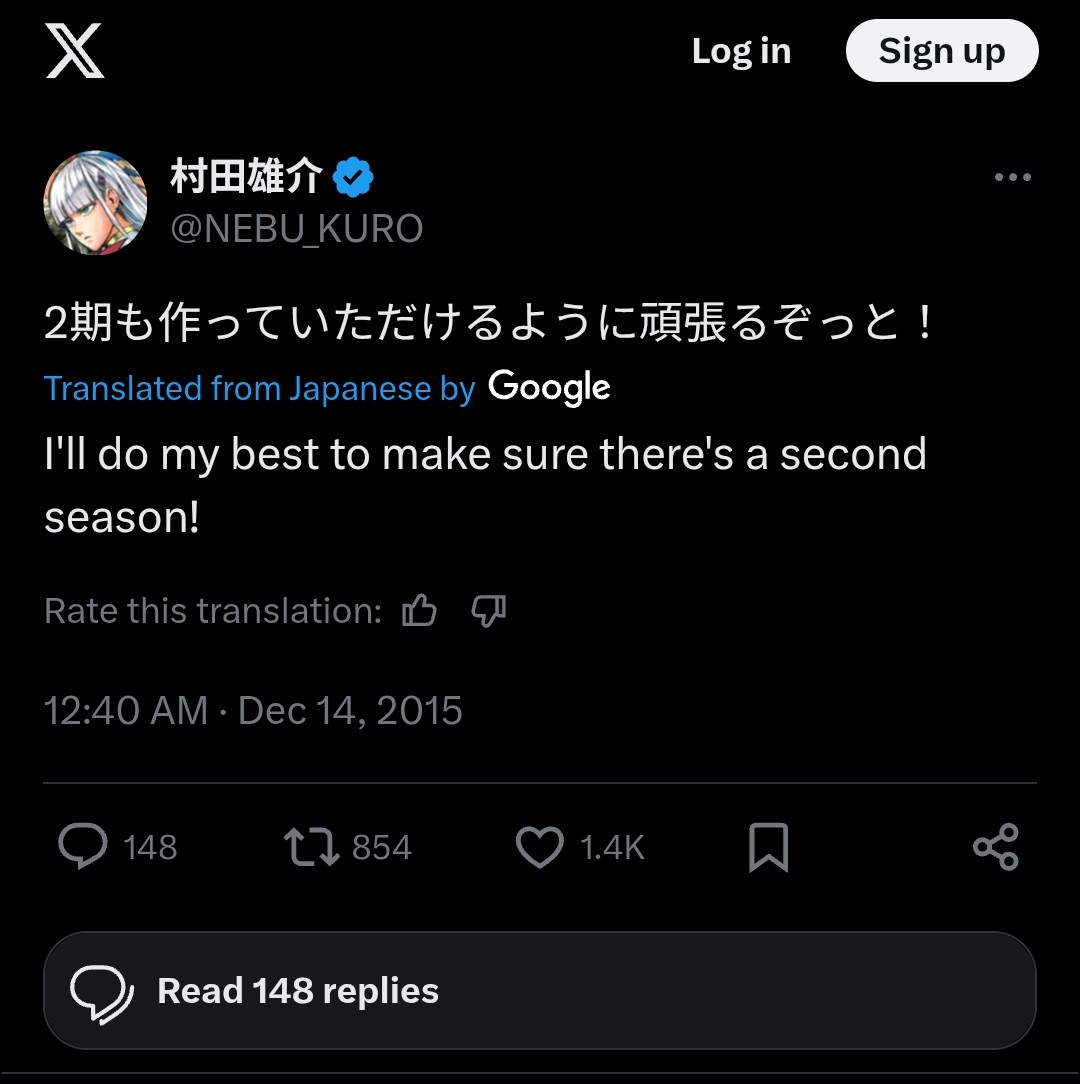Repost this tweet
Viewport: 1080px width, 1084px height.
coord(312,847)
